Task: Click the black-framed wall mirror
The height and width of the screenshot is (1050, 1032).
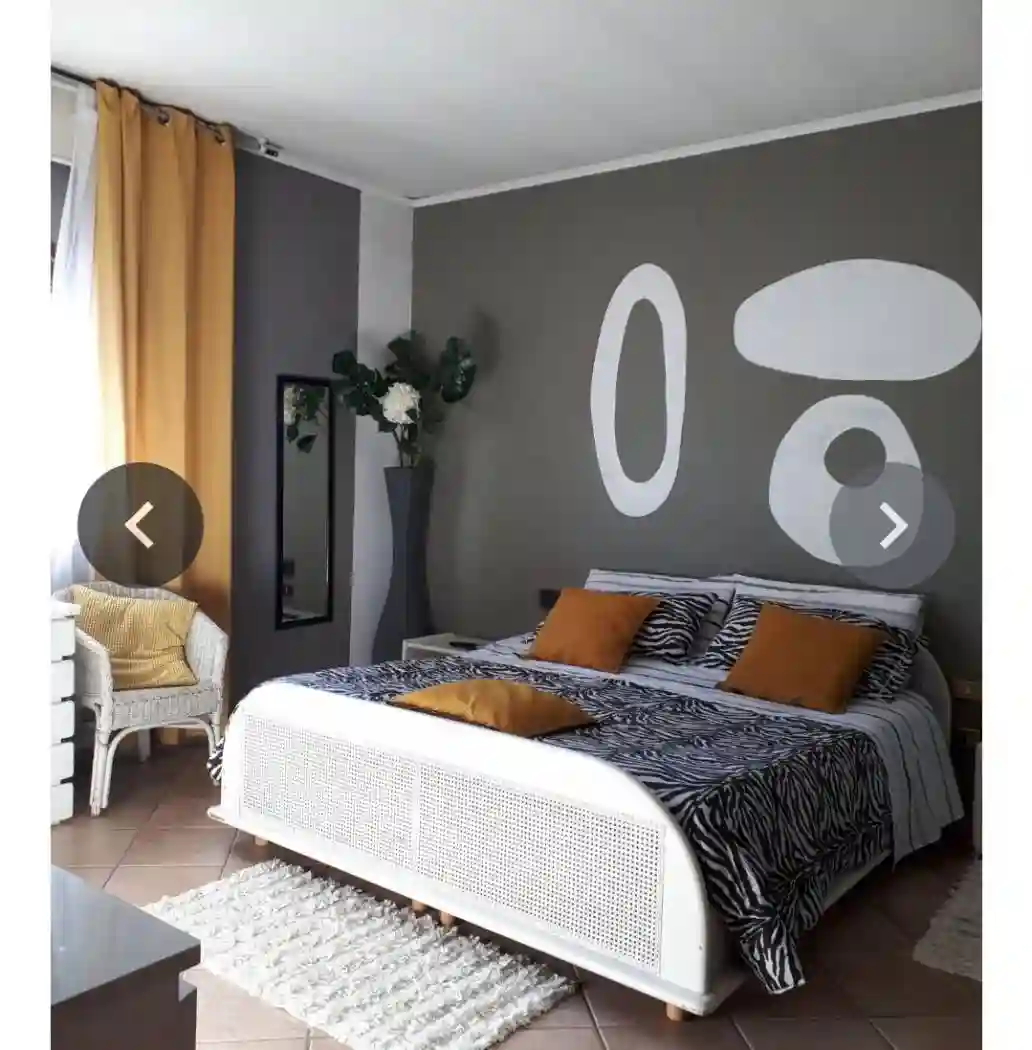Action: pyautogui.click(x=305, y=500)
